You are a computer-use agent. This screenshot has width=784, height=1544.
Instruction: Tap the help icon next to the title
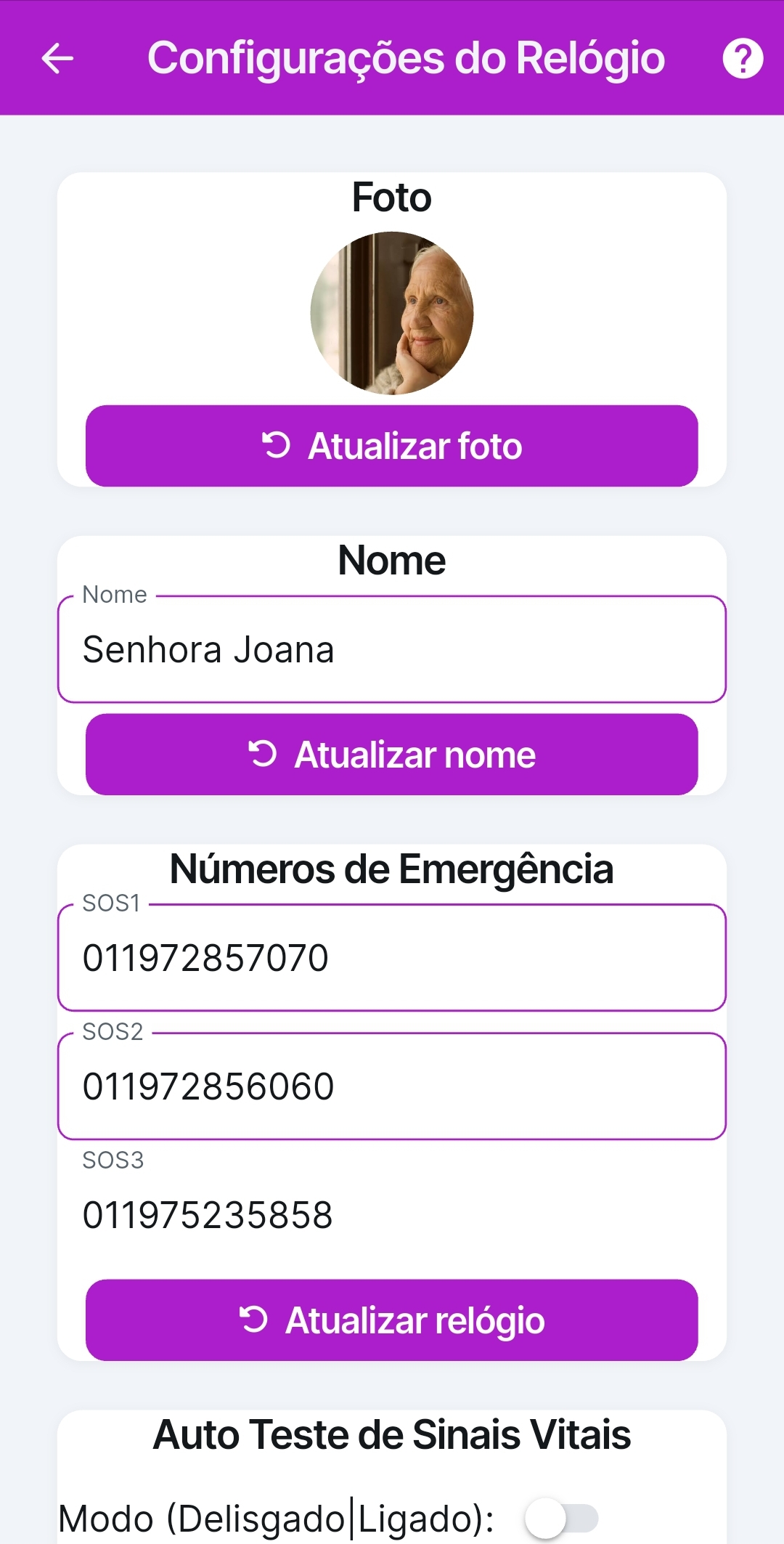(743, 59)
